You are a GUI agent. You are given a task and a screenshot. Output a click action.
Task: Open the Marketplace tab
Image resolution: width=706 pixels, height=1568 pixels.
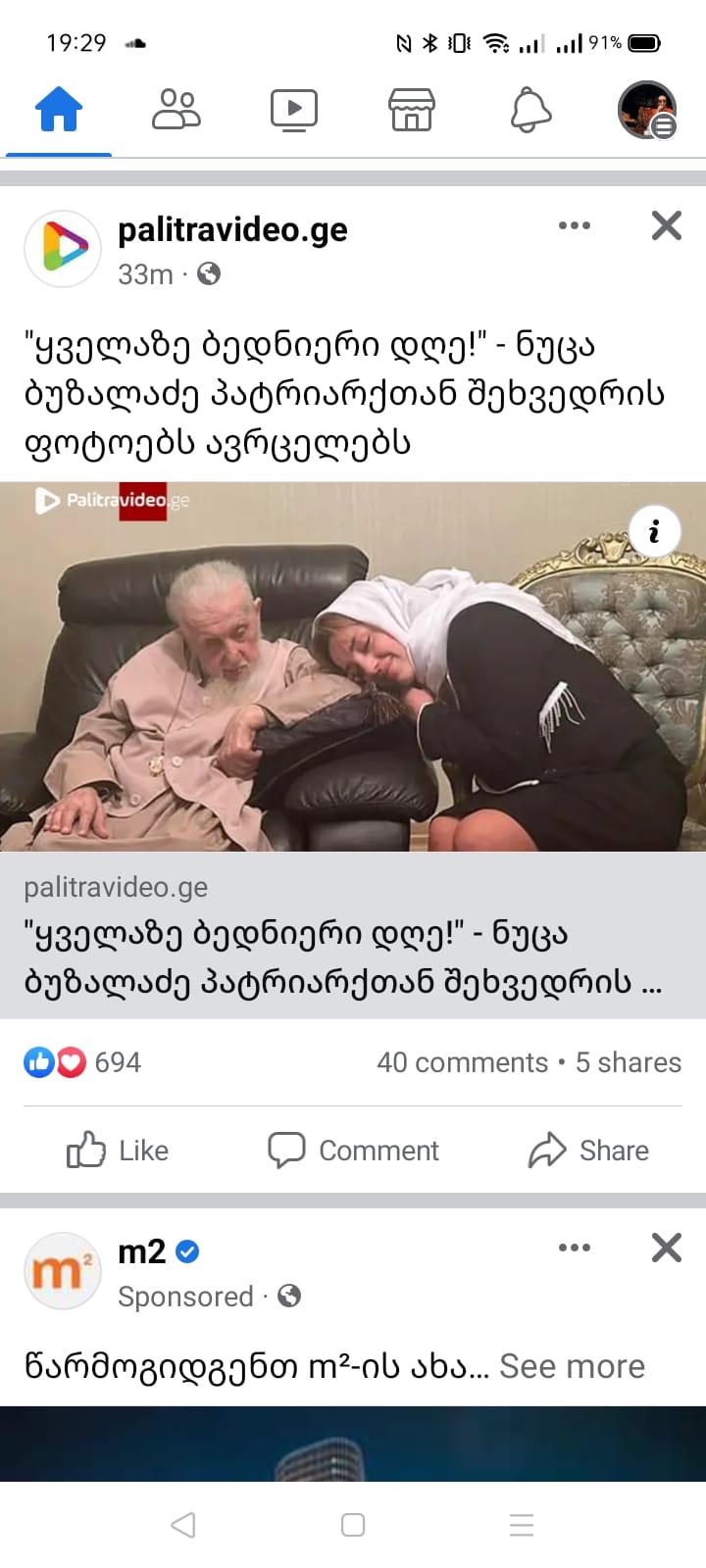[x=412, y=110]
